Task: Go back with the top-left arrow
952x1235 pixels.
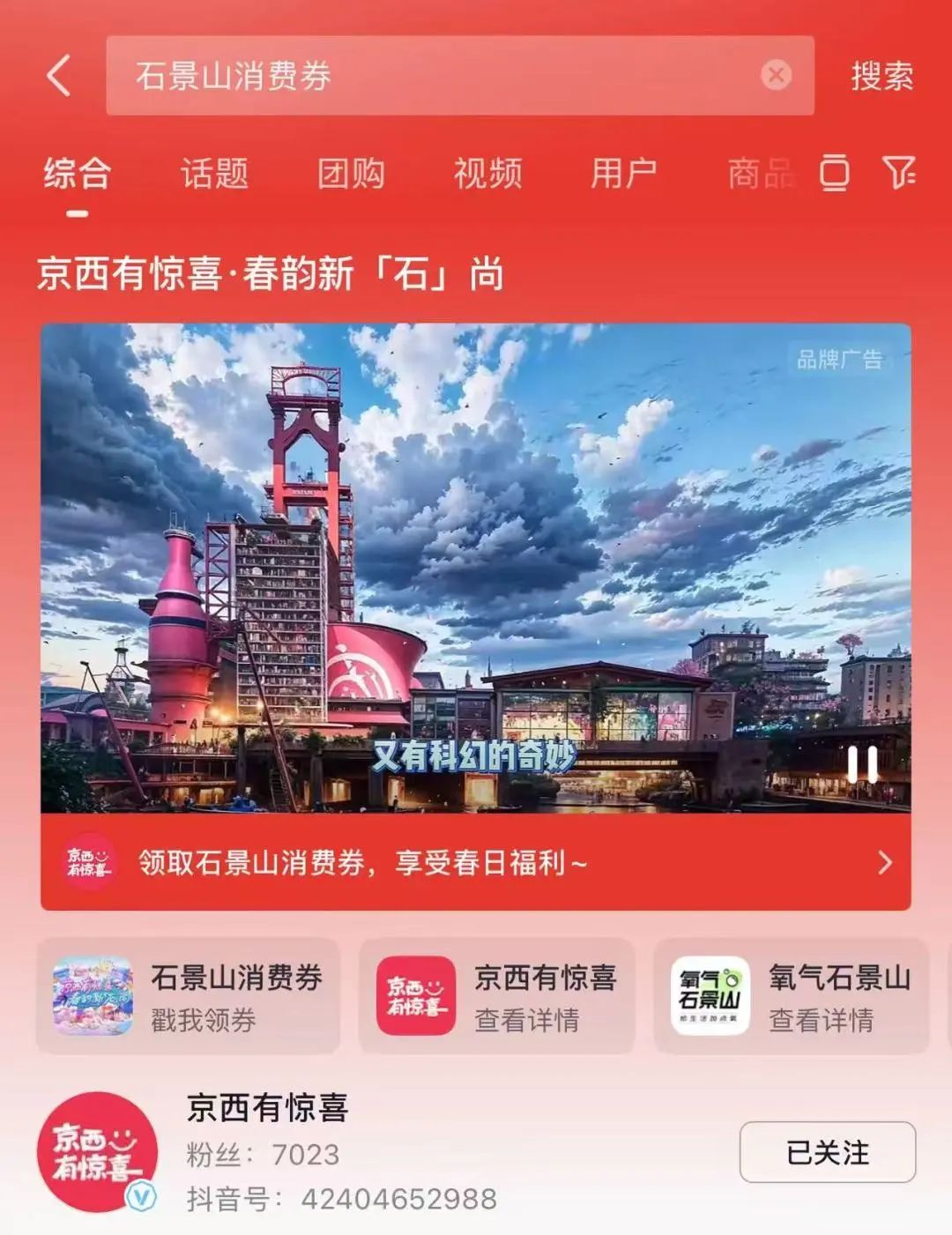Action: pos(58,76)
